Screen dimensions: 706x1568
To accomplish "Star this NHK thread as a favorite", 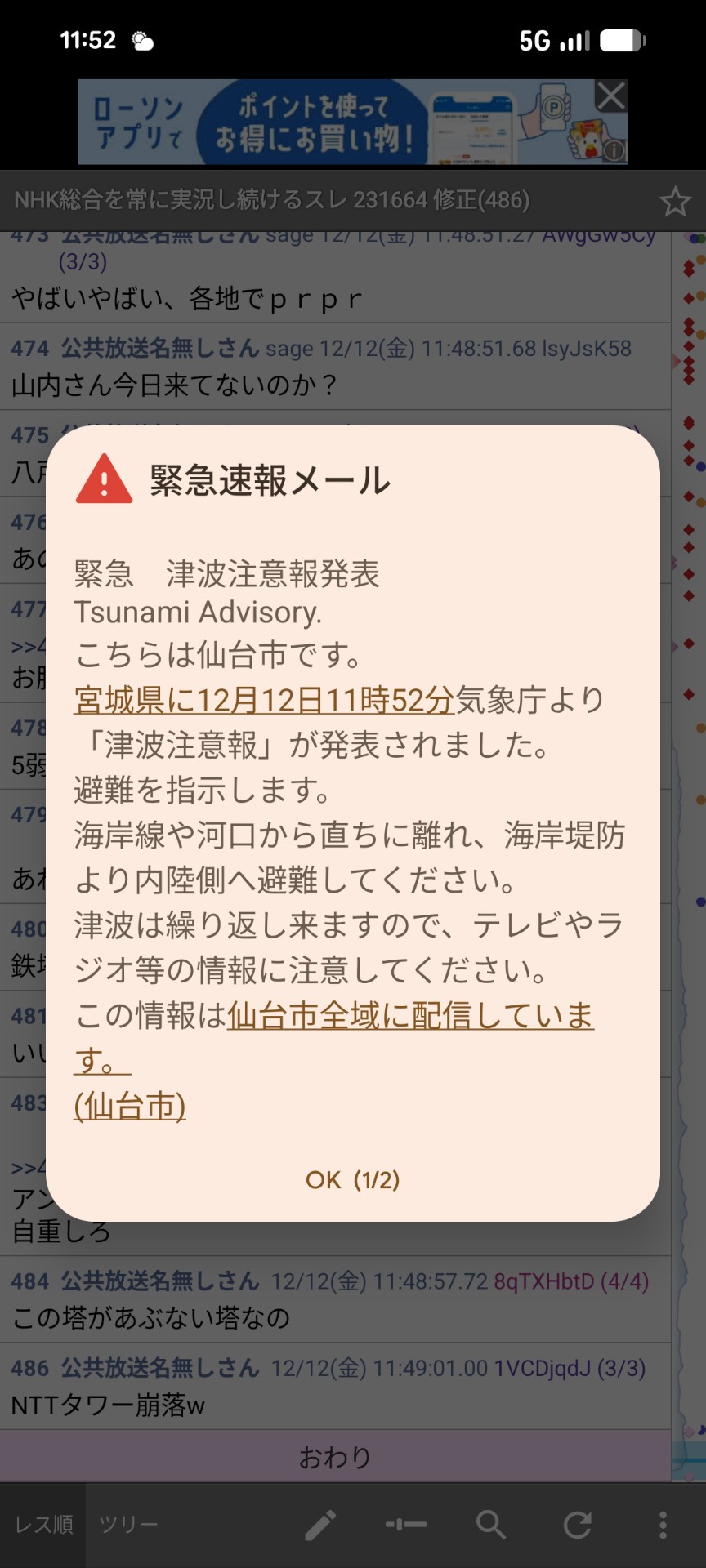I will point(675,201).
